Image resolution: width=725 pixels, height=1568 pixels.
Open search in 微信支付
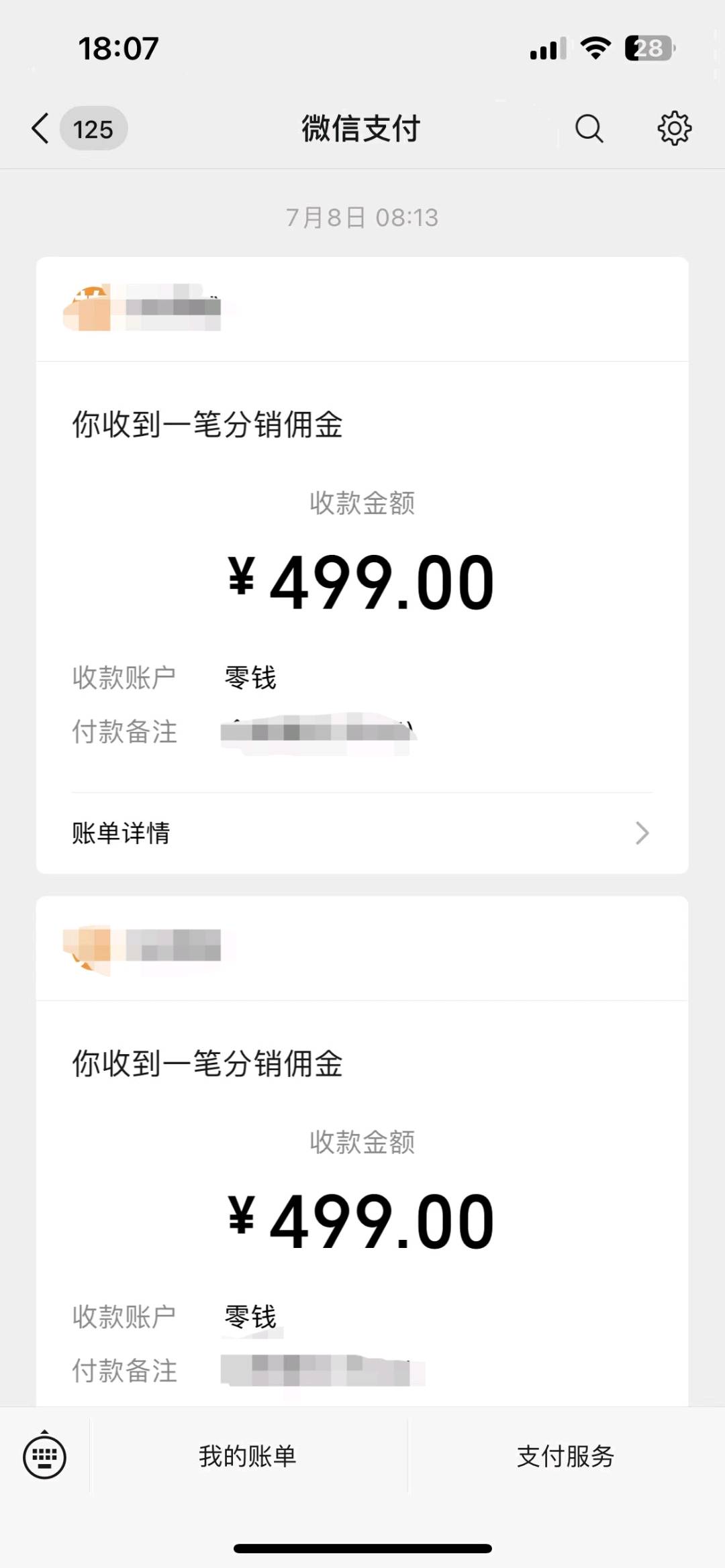pos(589,128)
